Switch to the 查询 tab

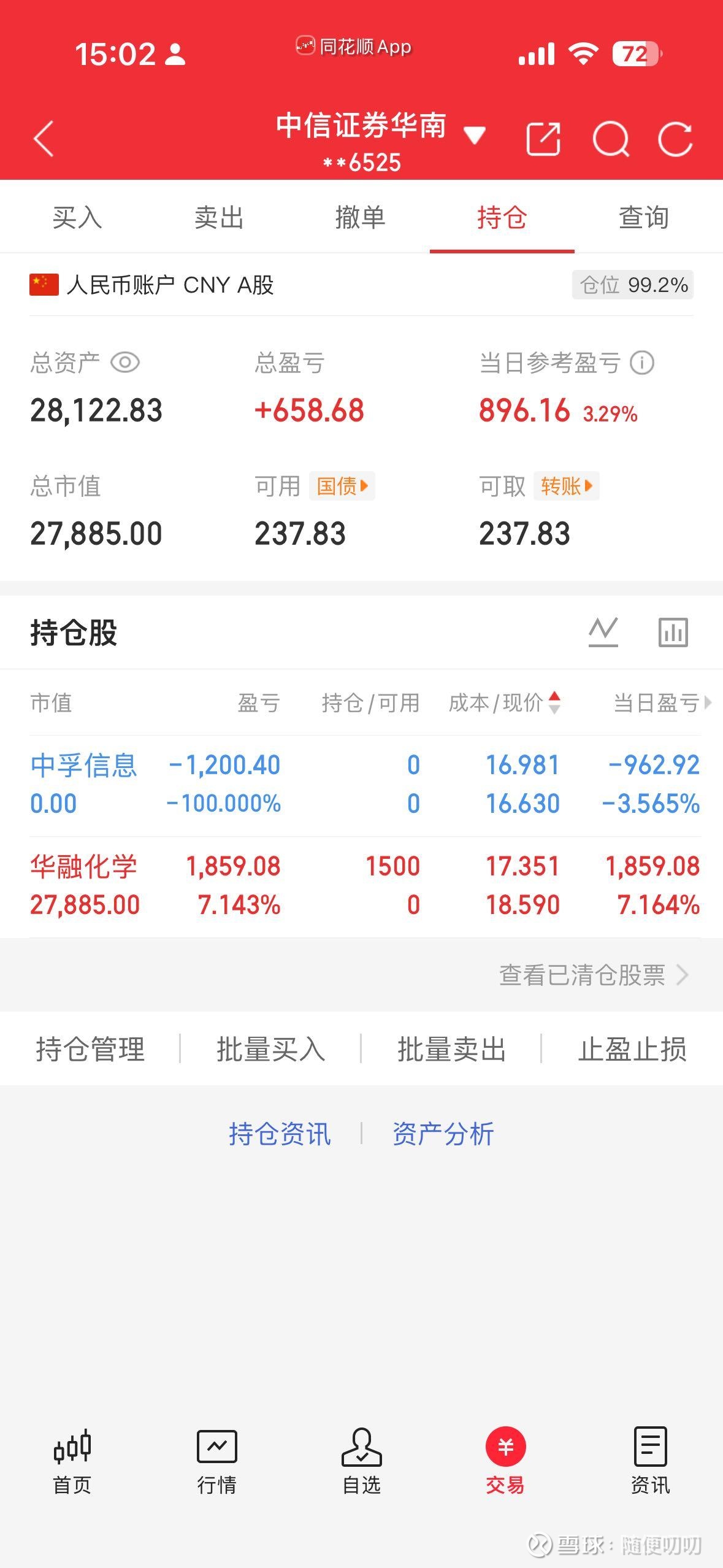coord(643,218)
